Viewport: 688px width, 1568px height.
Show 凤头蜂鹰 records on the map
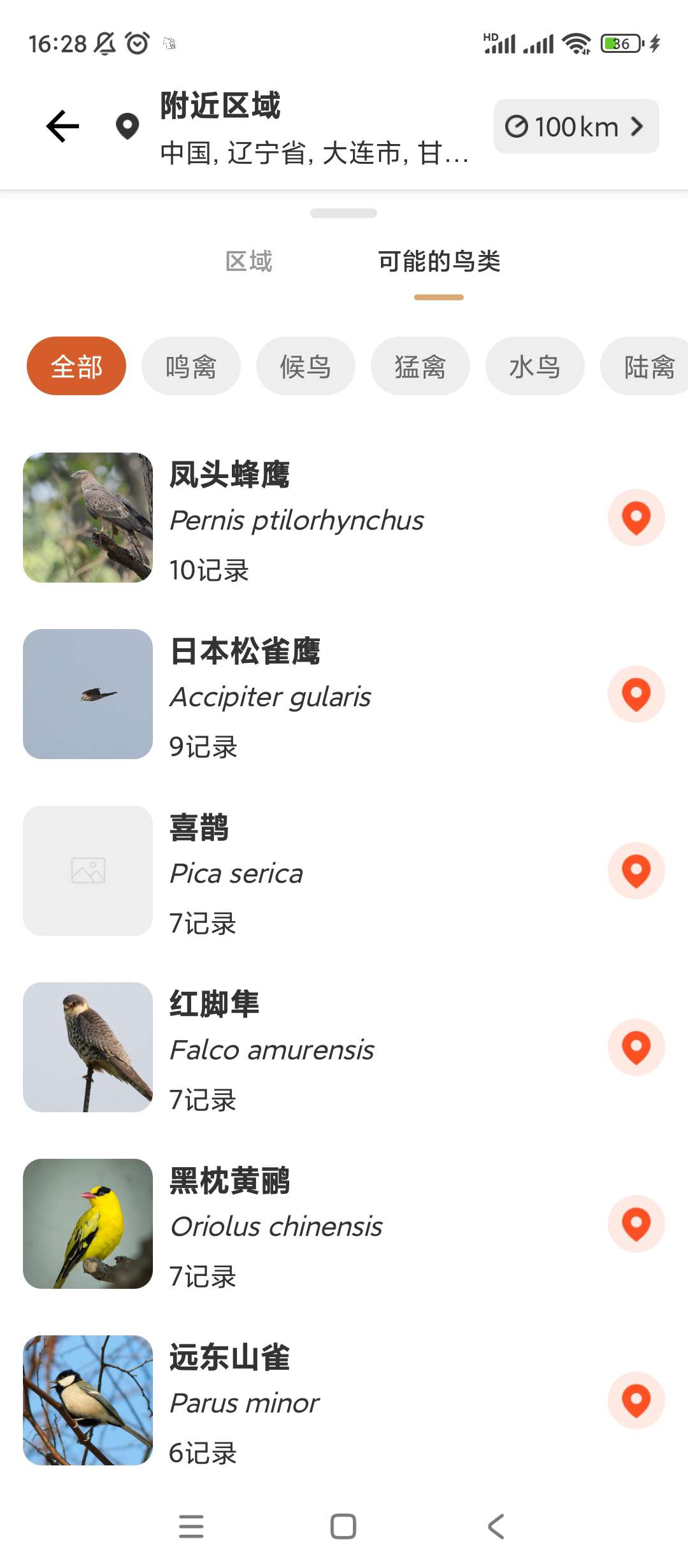coord(636,518)
